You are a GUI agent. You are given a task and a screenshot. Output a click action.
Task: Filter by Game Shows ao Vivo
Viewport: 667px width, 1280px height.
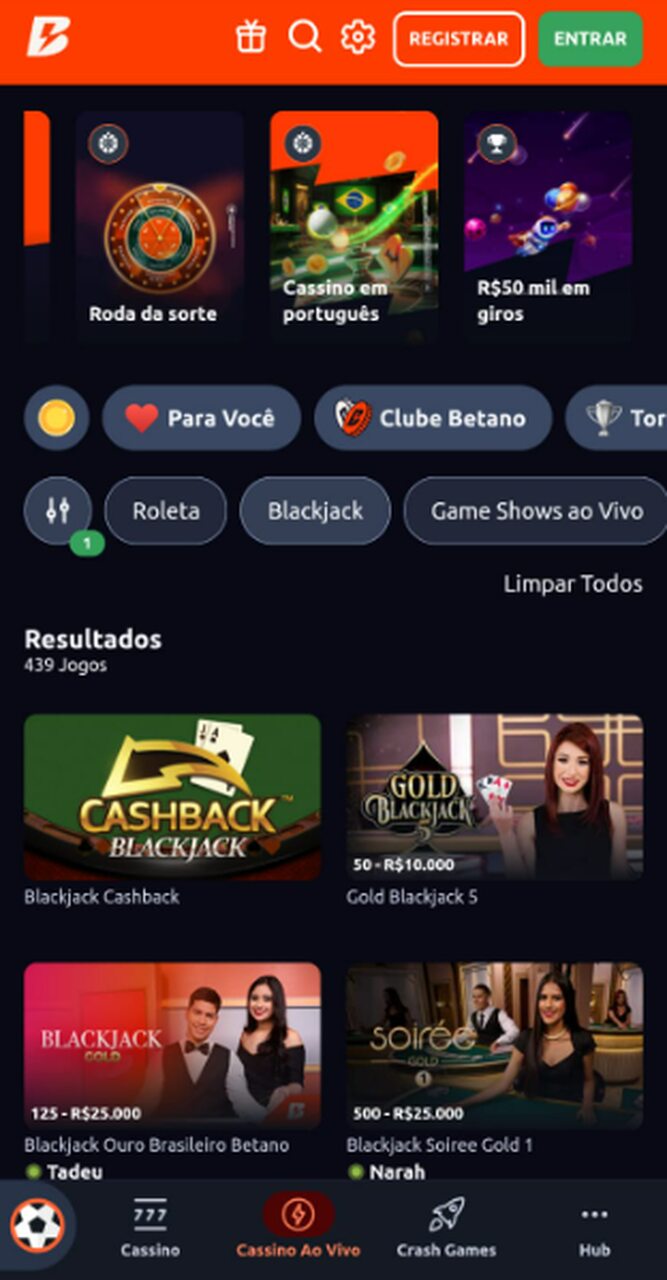click(x=536, y=511)
